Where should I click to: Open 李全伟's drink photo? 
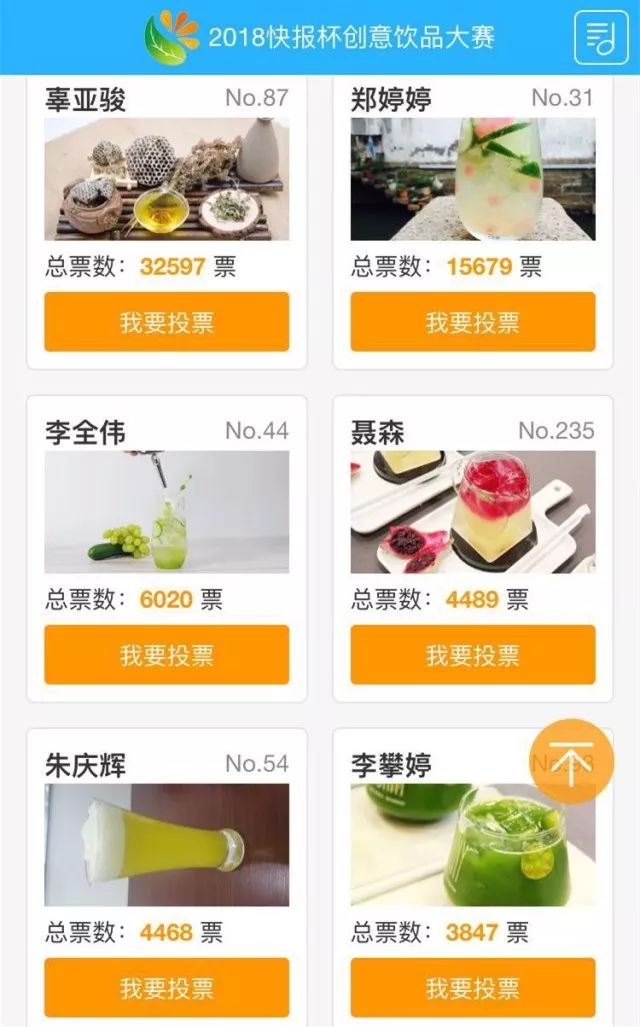pos(167,512)
